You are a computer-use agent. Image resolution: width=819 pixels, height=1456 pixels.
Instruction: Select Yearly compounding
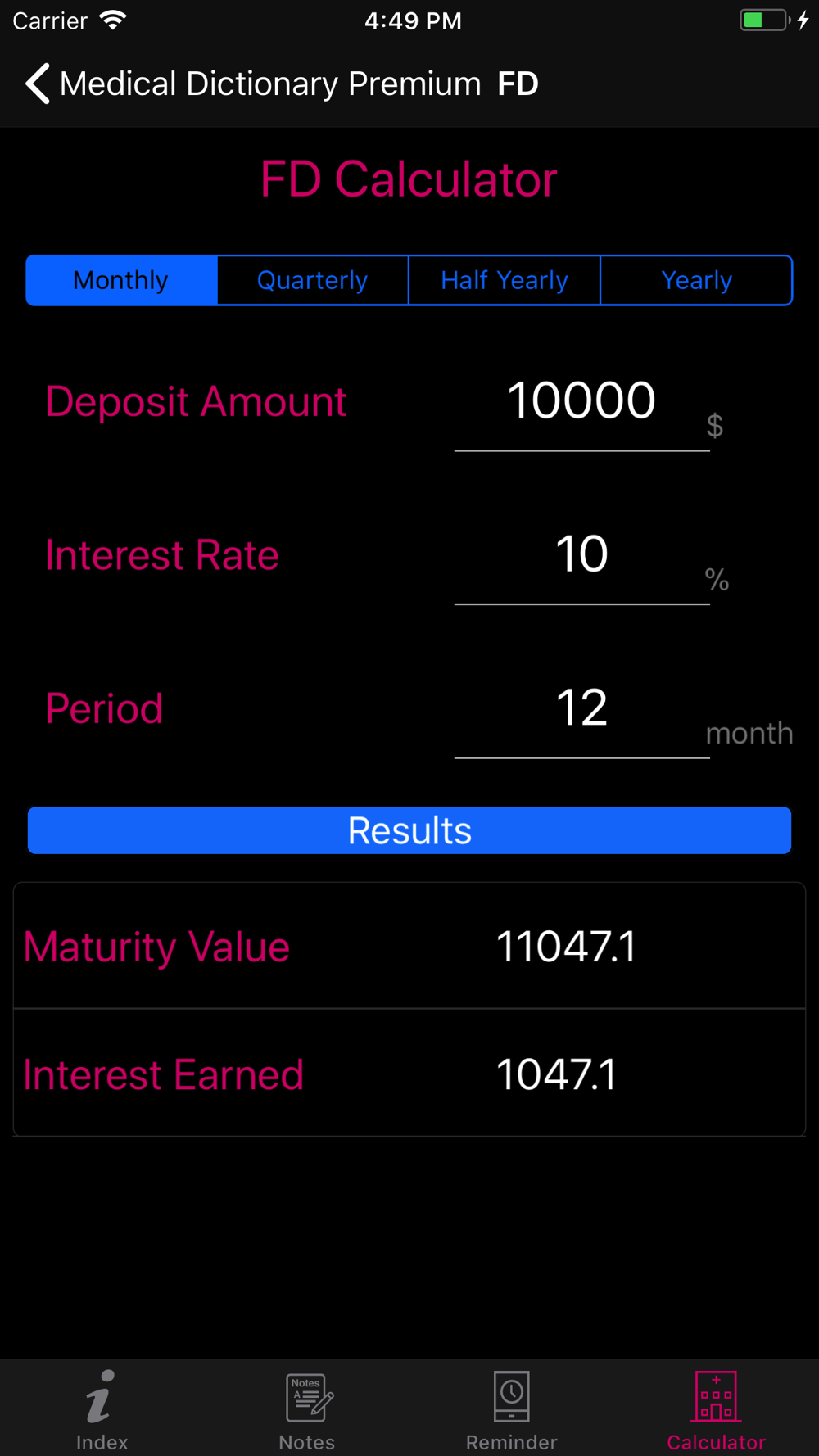click(696, 280)
